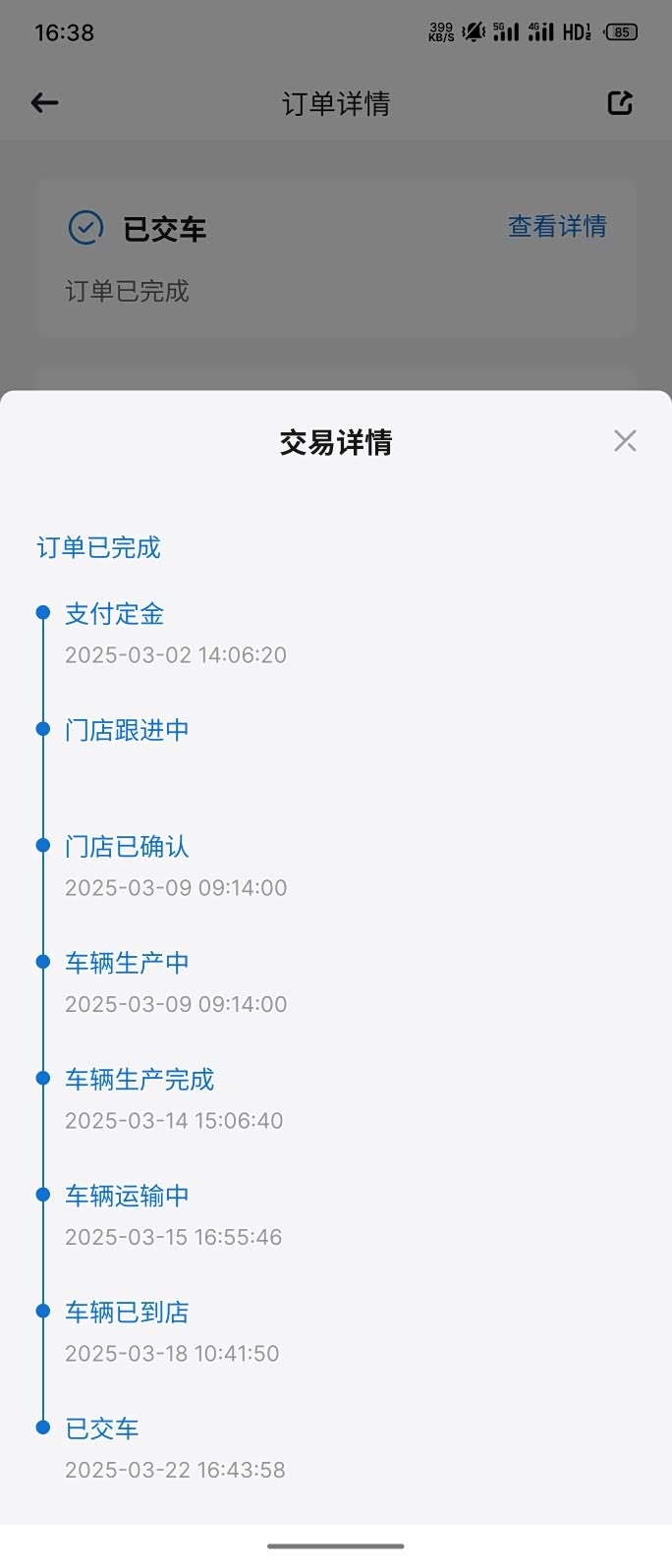Share order via top-right icon
Image resolution: width=672 pixels, height=1568 pixels.
point(620,103)
